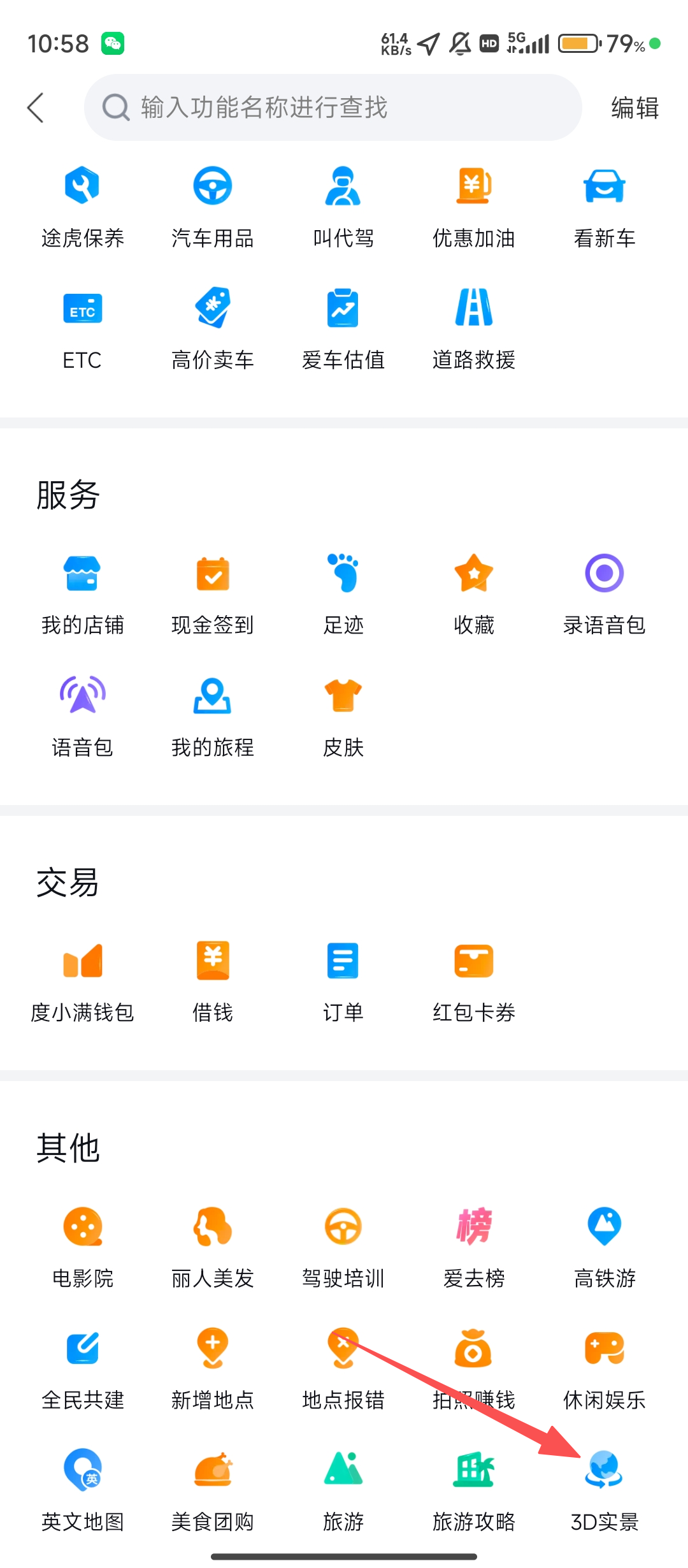The height and width of the screenshot is (1568, 688).
Task: Open 红包卡券 coupons
Action: pyautogui.click(x=474, y=982)
